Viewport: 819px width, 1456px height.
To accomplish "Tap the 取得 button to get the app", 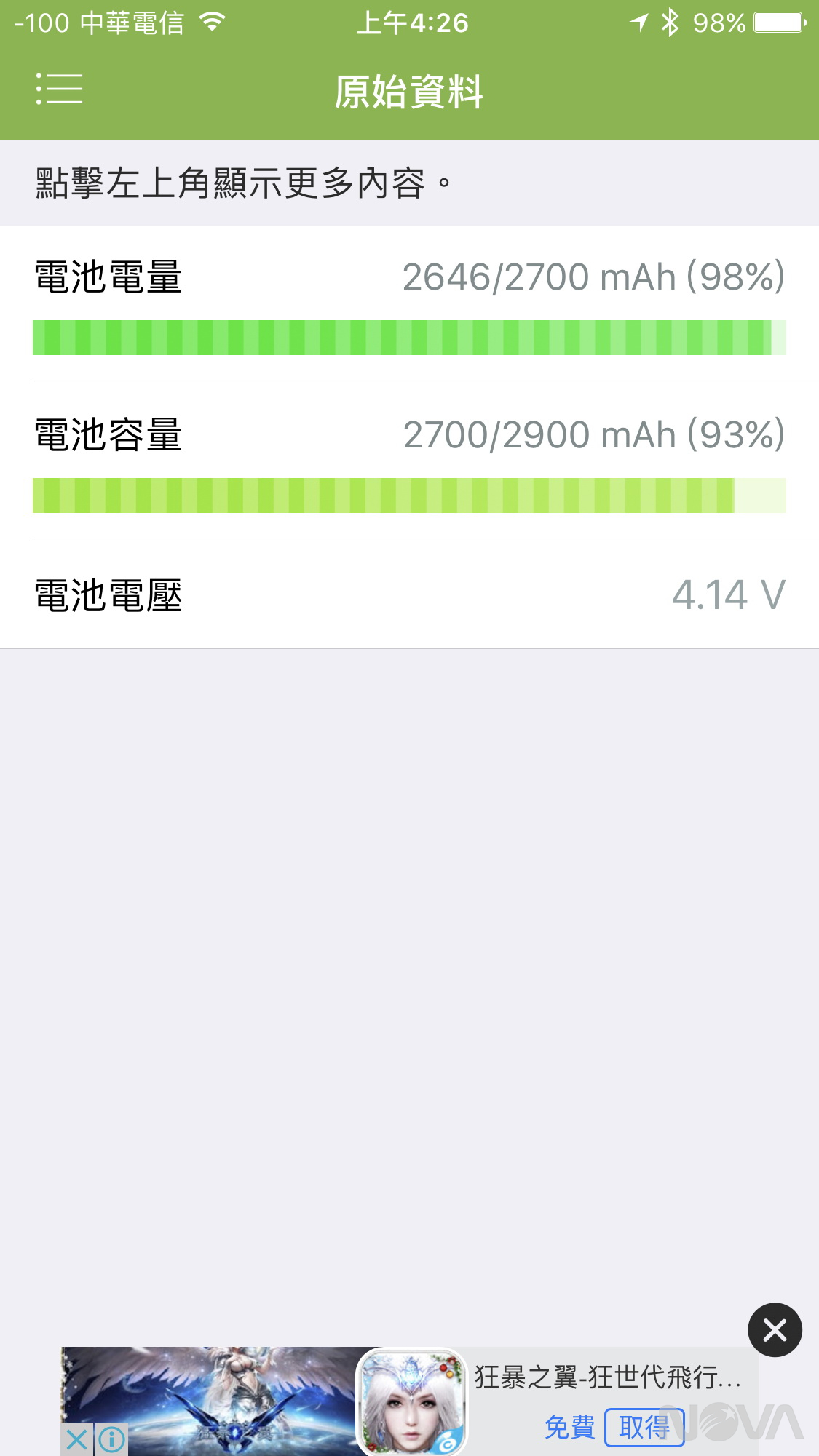I will pyautogui.click(x=644, y=1428).
